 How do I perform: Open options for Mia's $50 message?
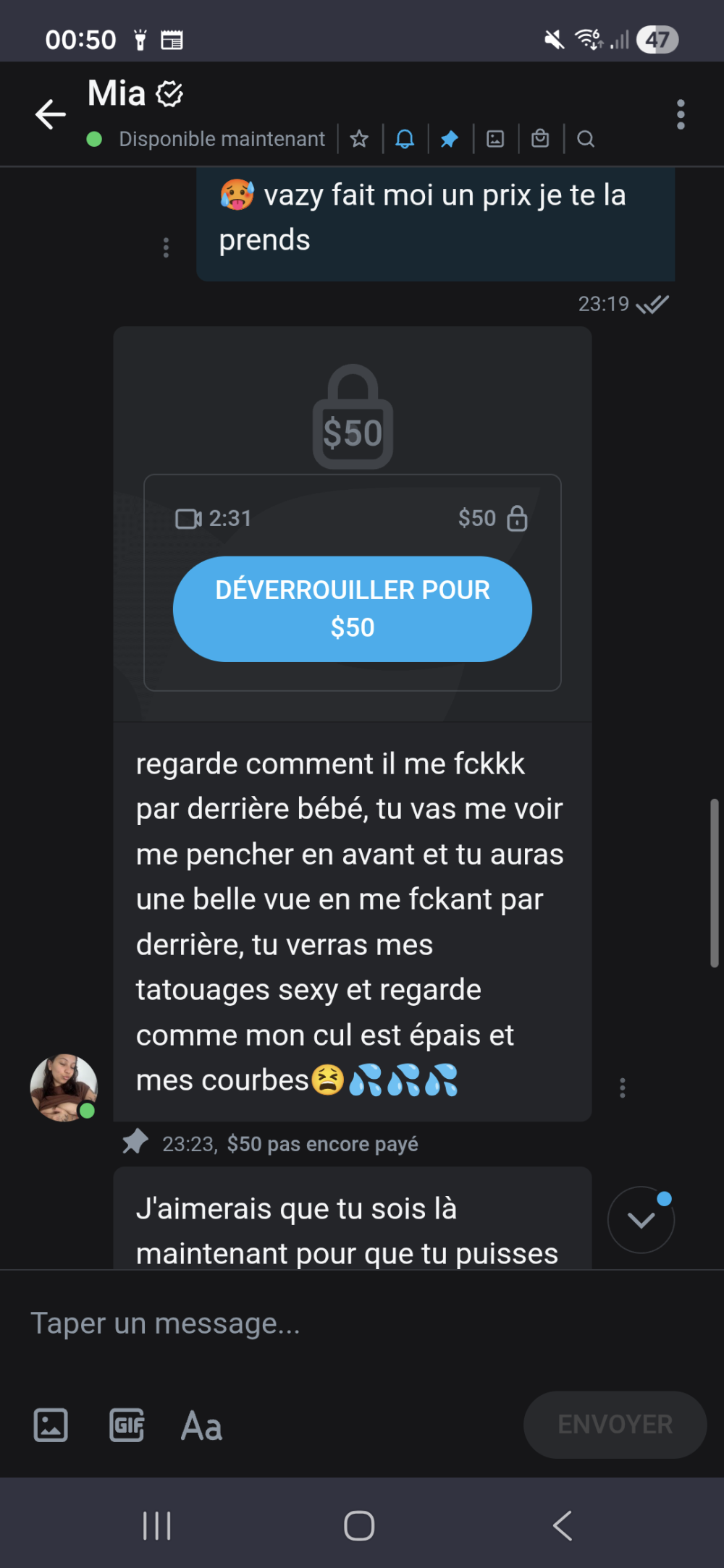click(x=623, y=1088)
